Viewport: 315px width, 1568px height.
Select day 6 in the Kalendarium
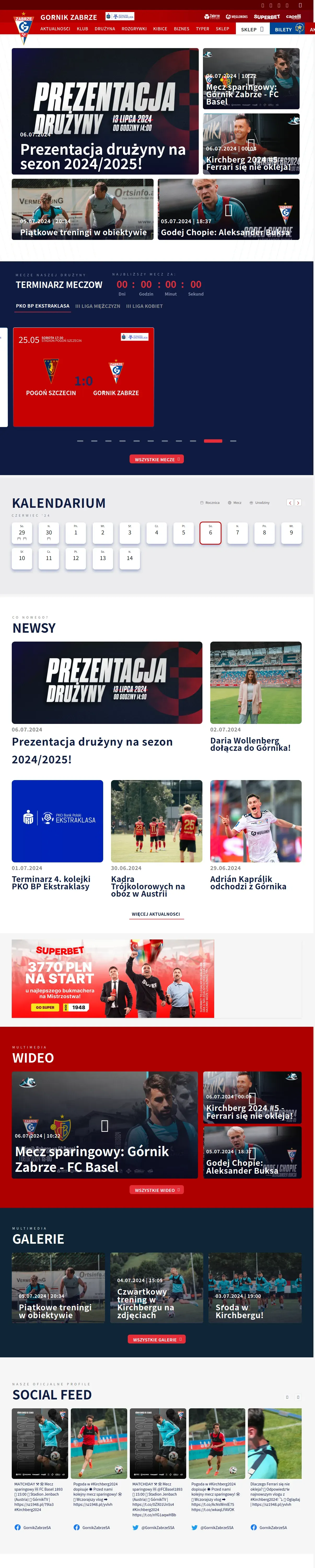coord(211,533)
